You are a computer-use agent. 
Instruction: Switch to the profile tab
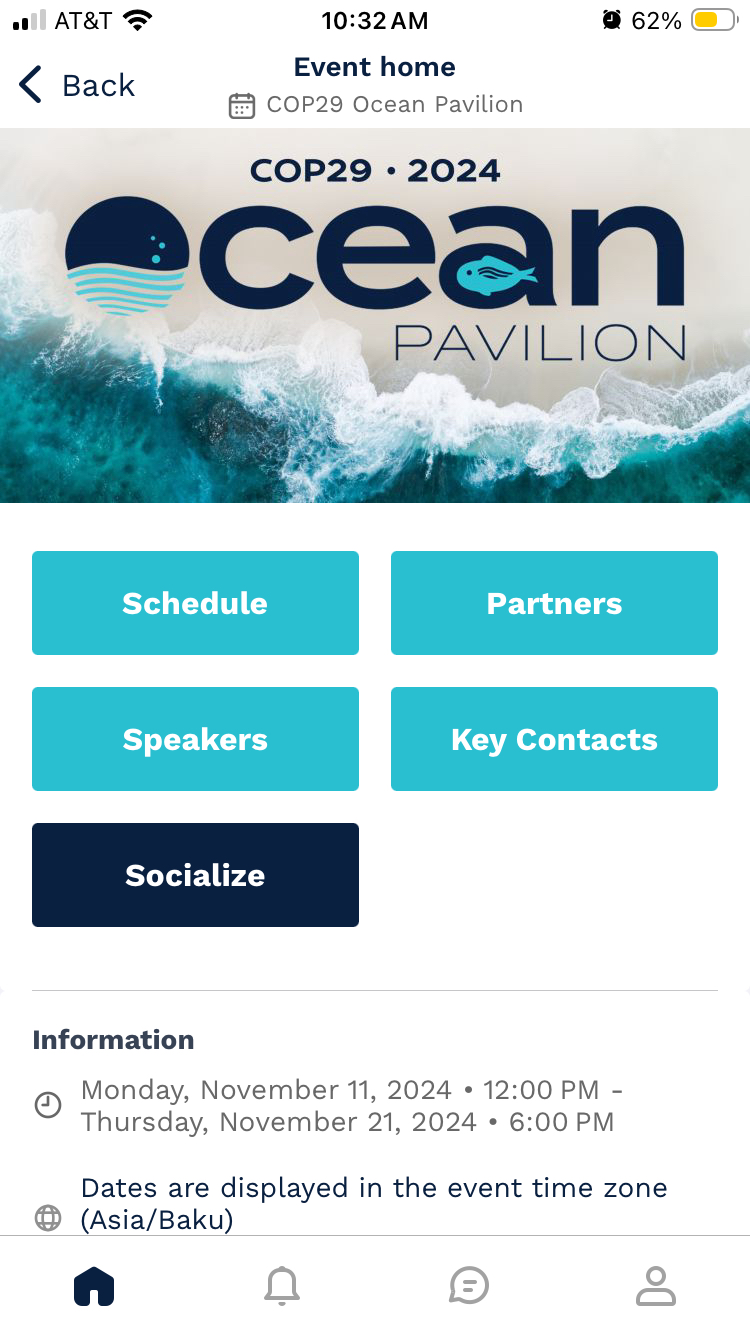click(656, 1285)
